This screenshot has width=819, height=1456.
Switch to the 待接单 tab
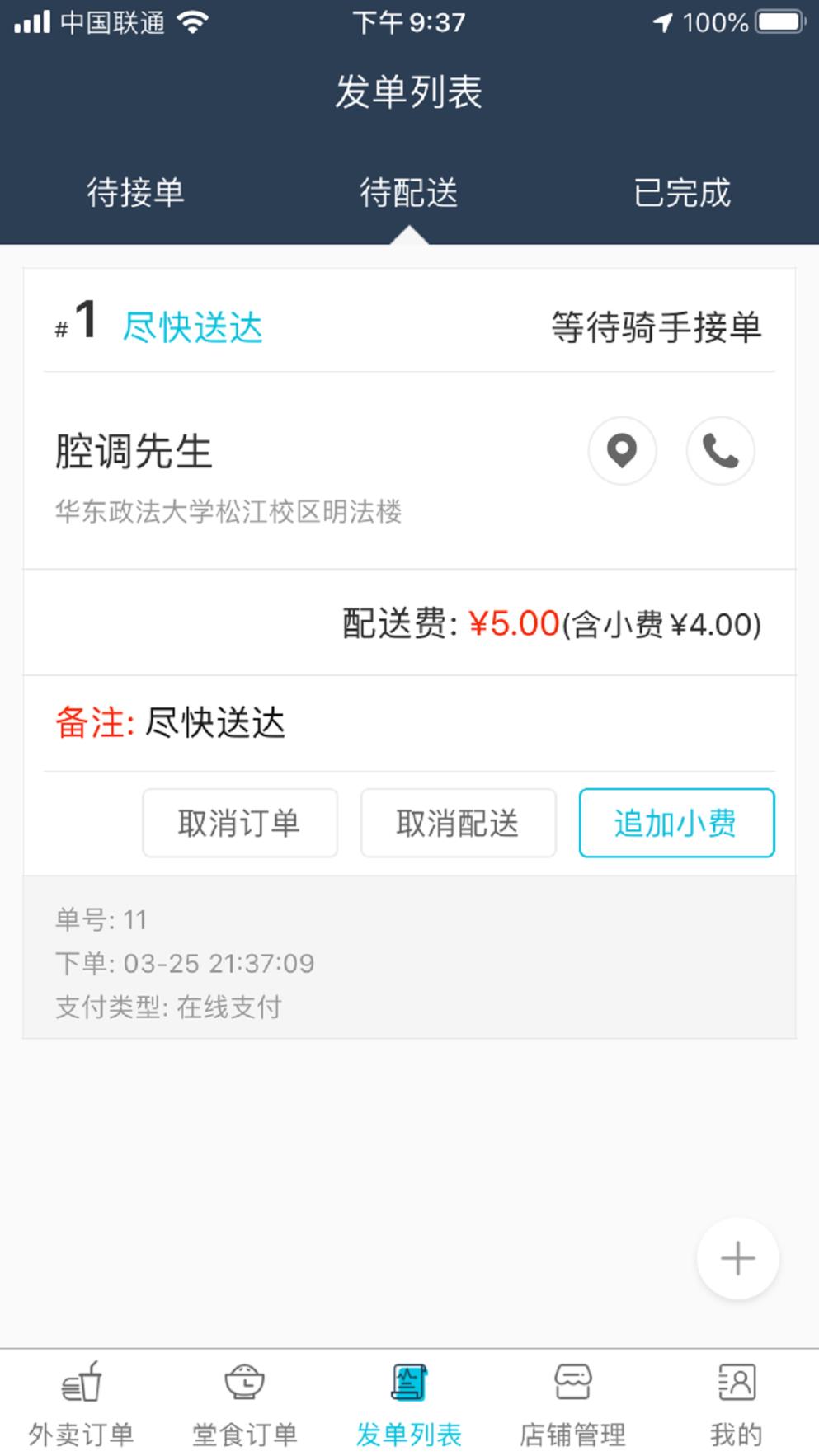pos(136,194)
